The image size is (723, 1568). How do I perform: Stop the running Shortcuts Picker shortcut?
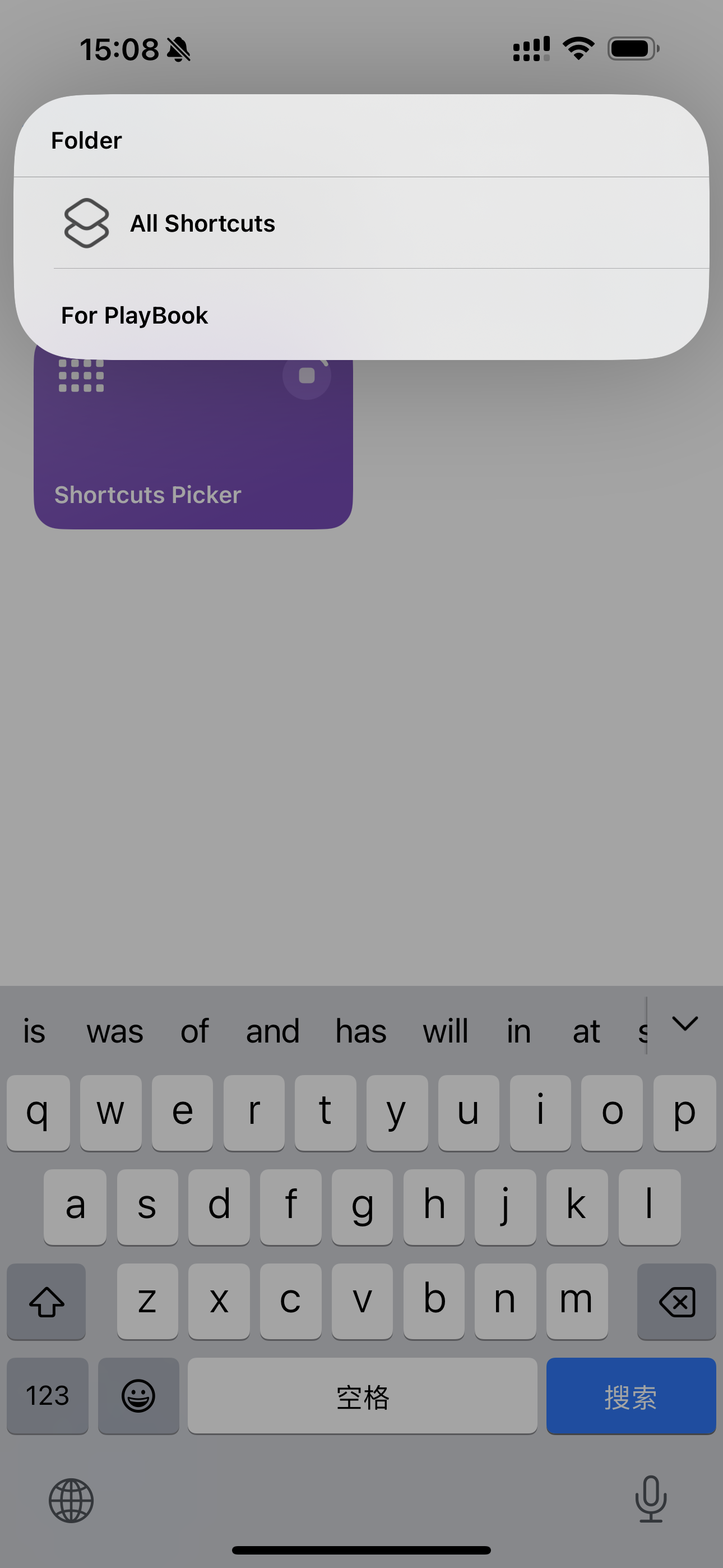click(307, 376)
